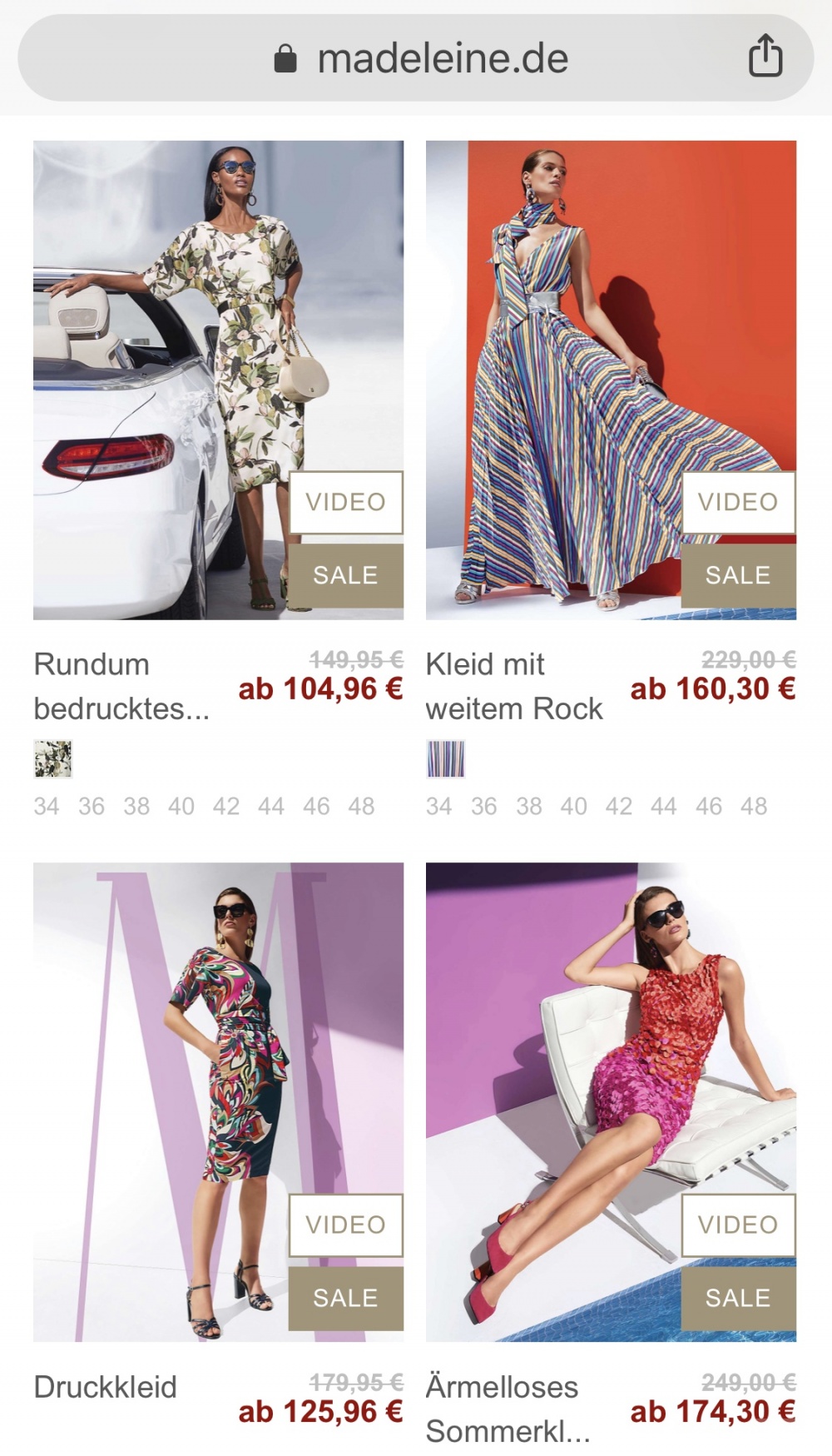Viewport: 832px width, 1456px height.
Task: Select striped color swatch under Kleid mit weitem Rock
Action: point(445,758)
